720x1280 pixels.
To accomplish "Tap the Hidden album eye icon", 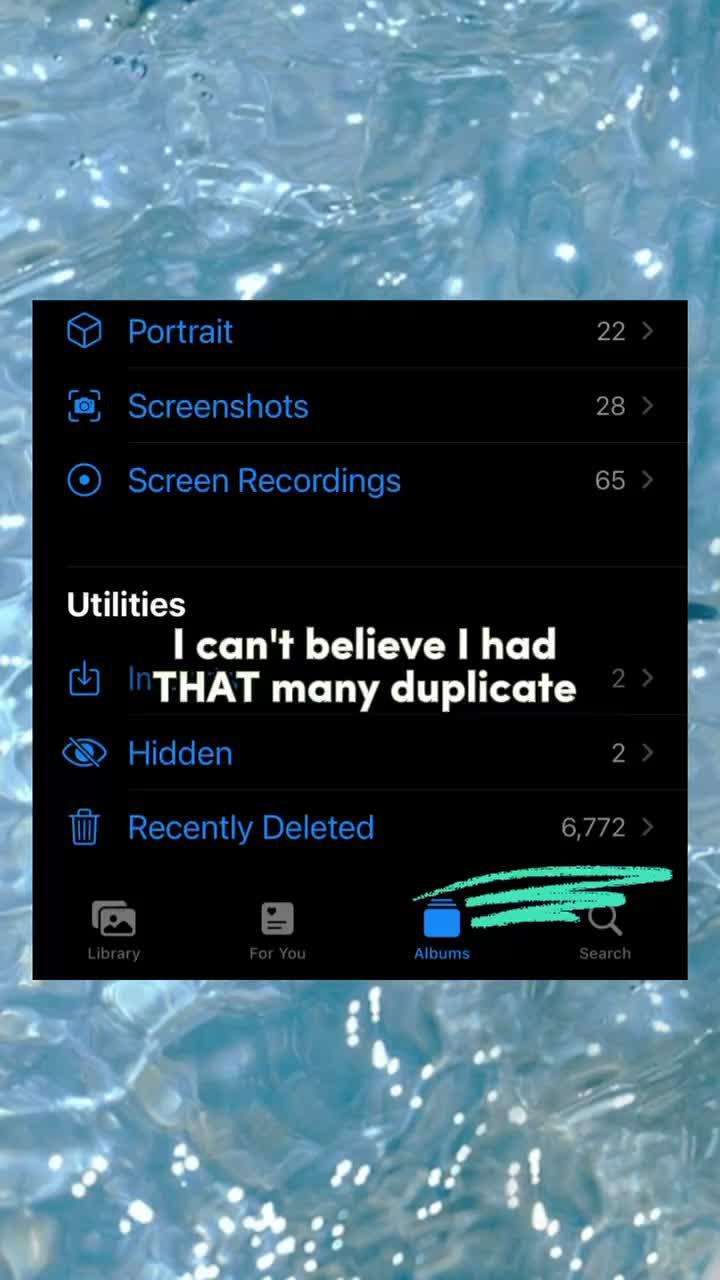I will (84, 753).
